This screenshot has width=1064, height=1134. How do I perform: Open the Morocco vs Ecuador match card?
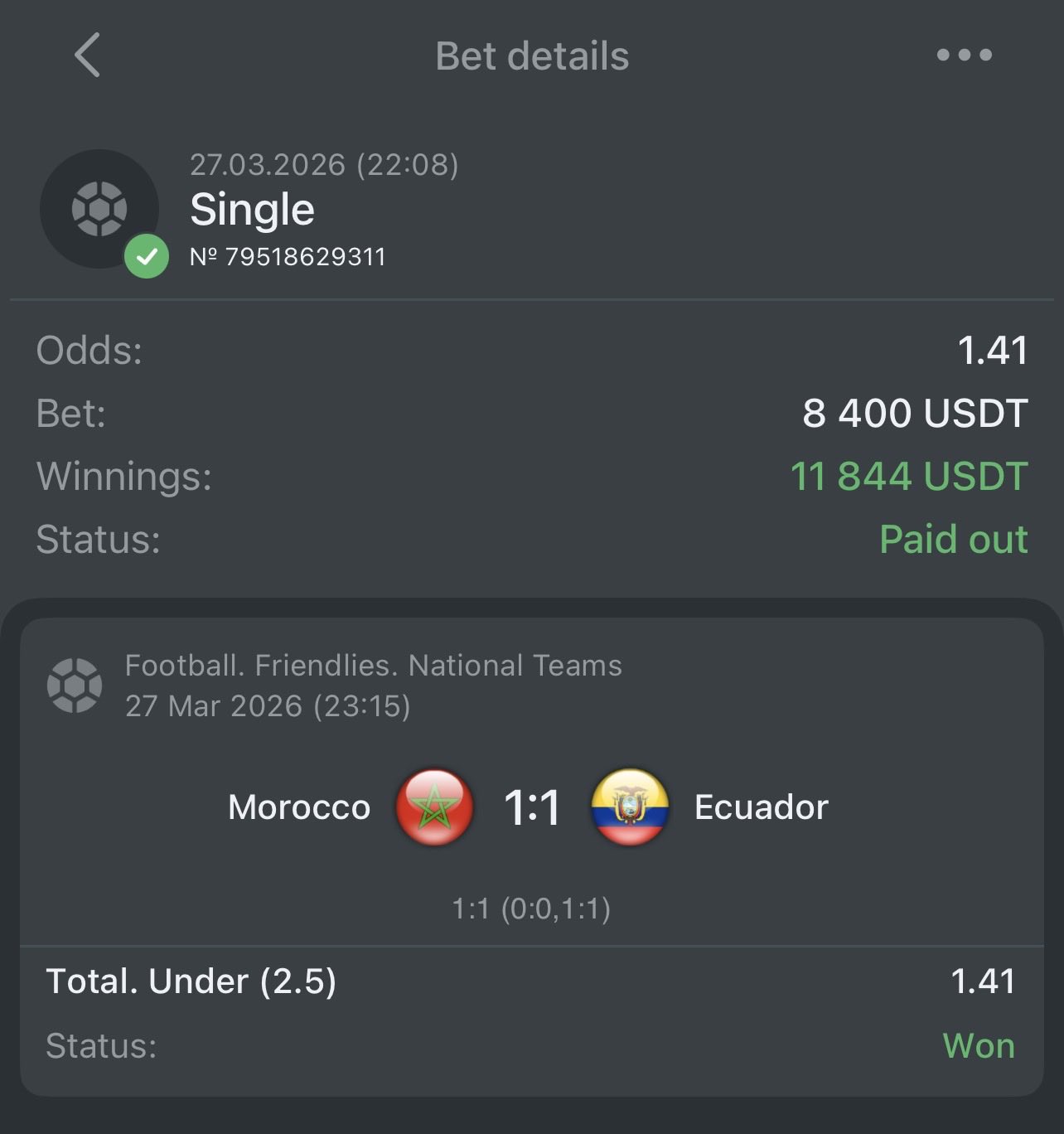point(531,807)
